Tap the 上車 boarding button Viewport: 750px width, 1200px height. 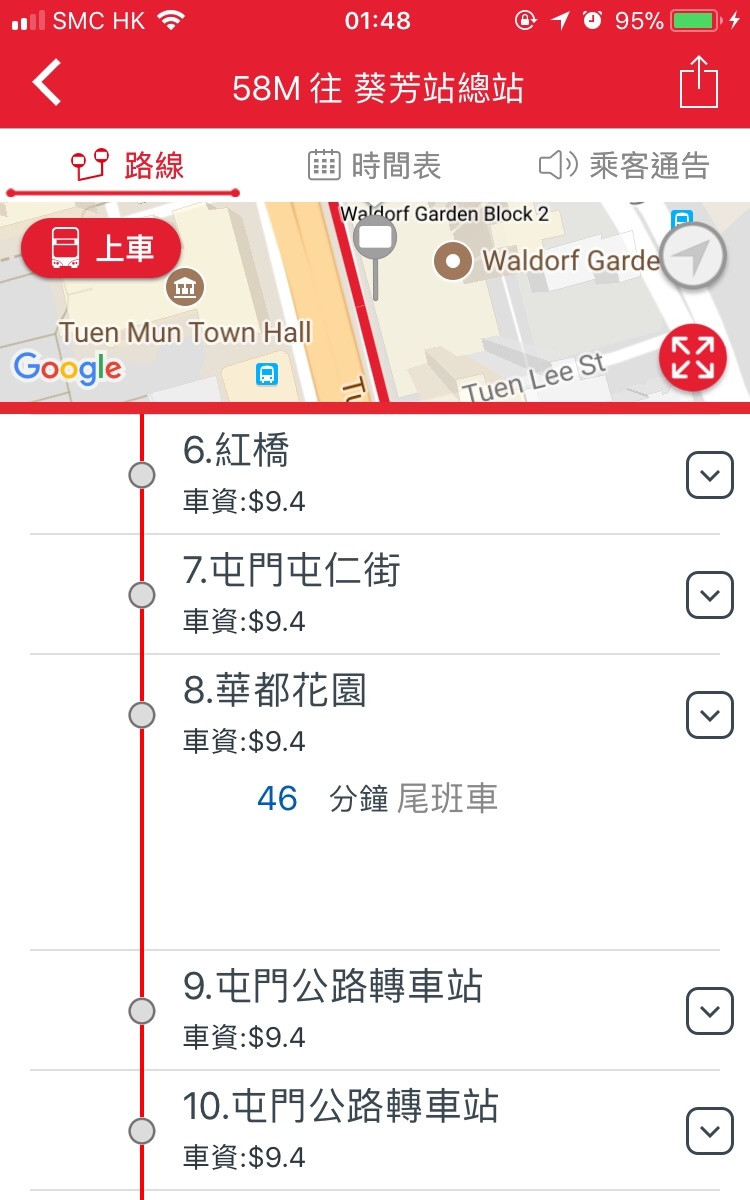point(101,248)
